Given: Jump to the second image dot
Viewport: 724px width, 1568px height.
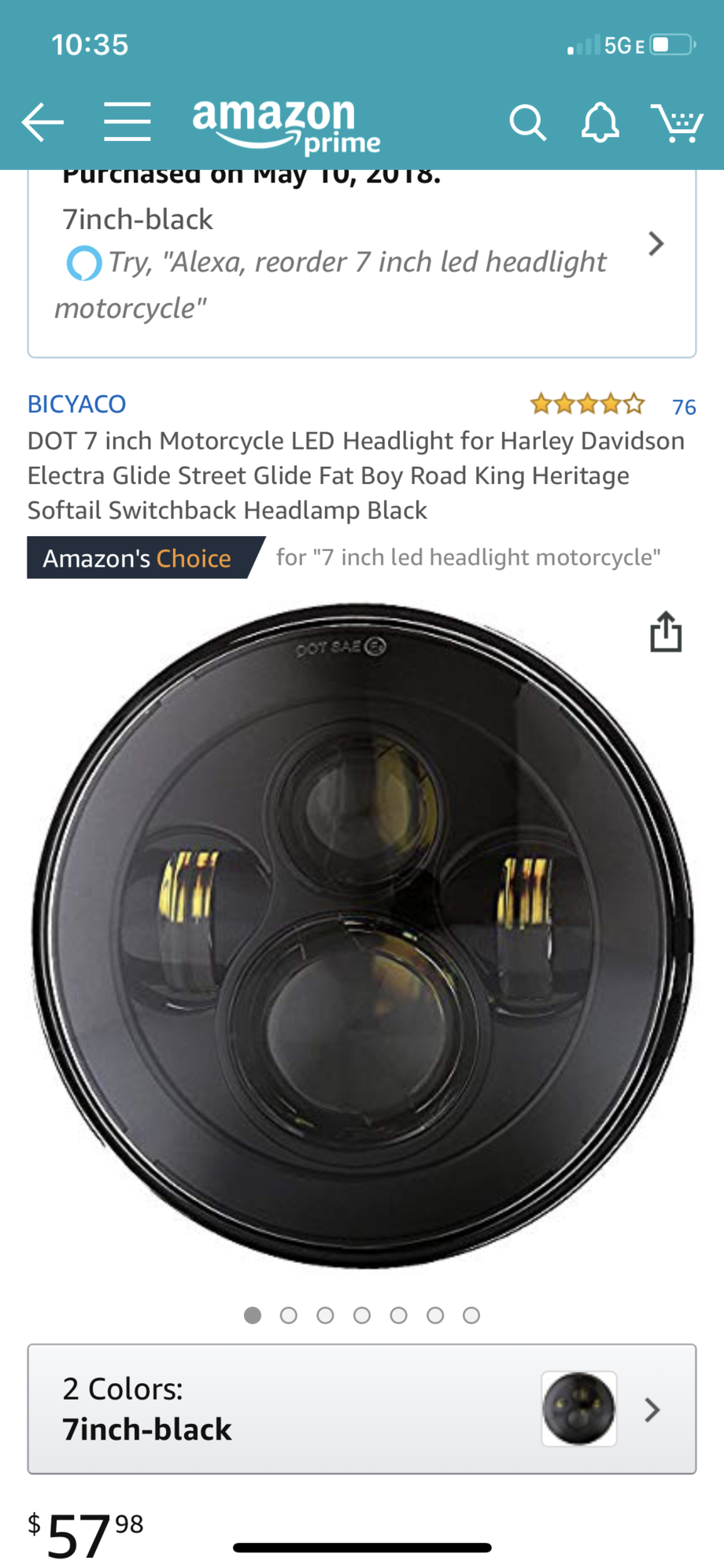Looking at the screenshot, I should [289, 1315].
